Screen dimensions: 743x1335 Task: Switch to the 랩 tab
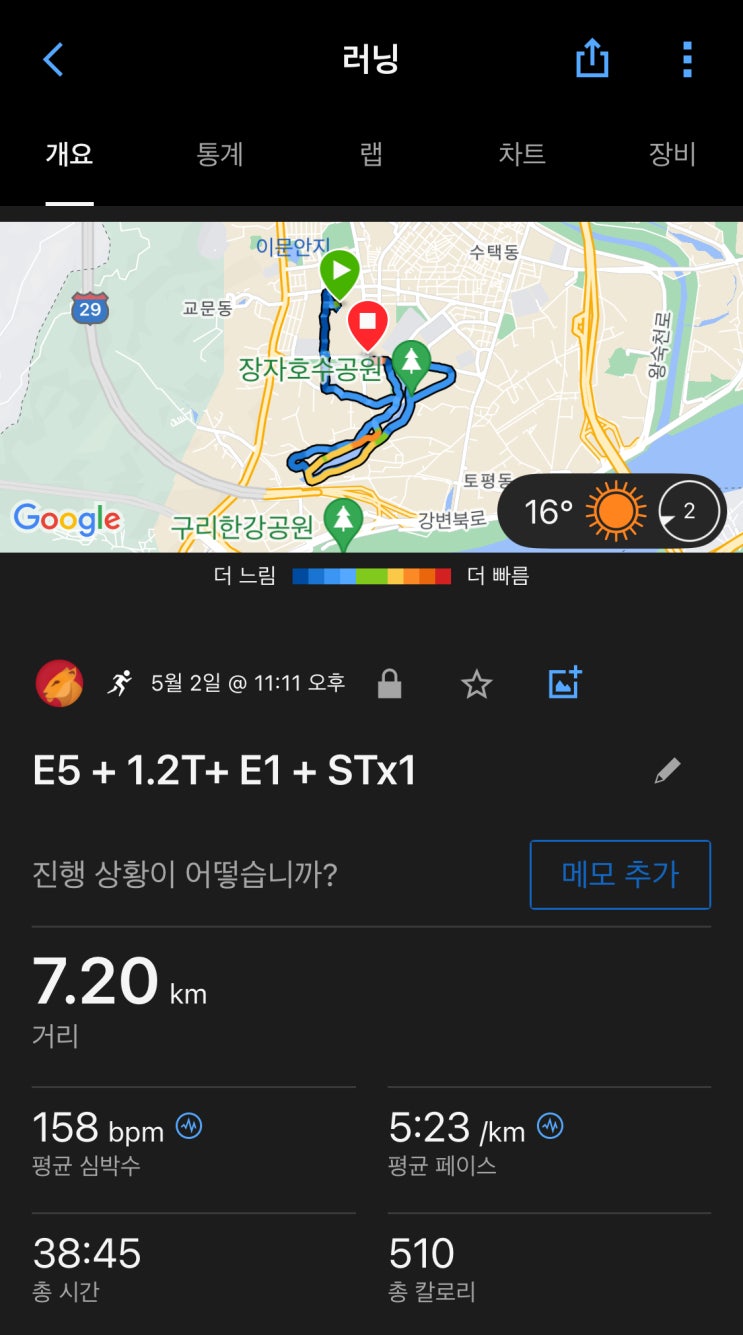(x=371, y=154)
